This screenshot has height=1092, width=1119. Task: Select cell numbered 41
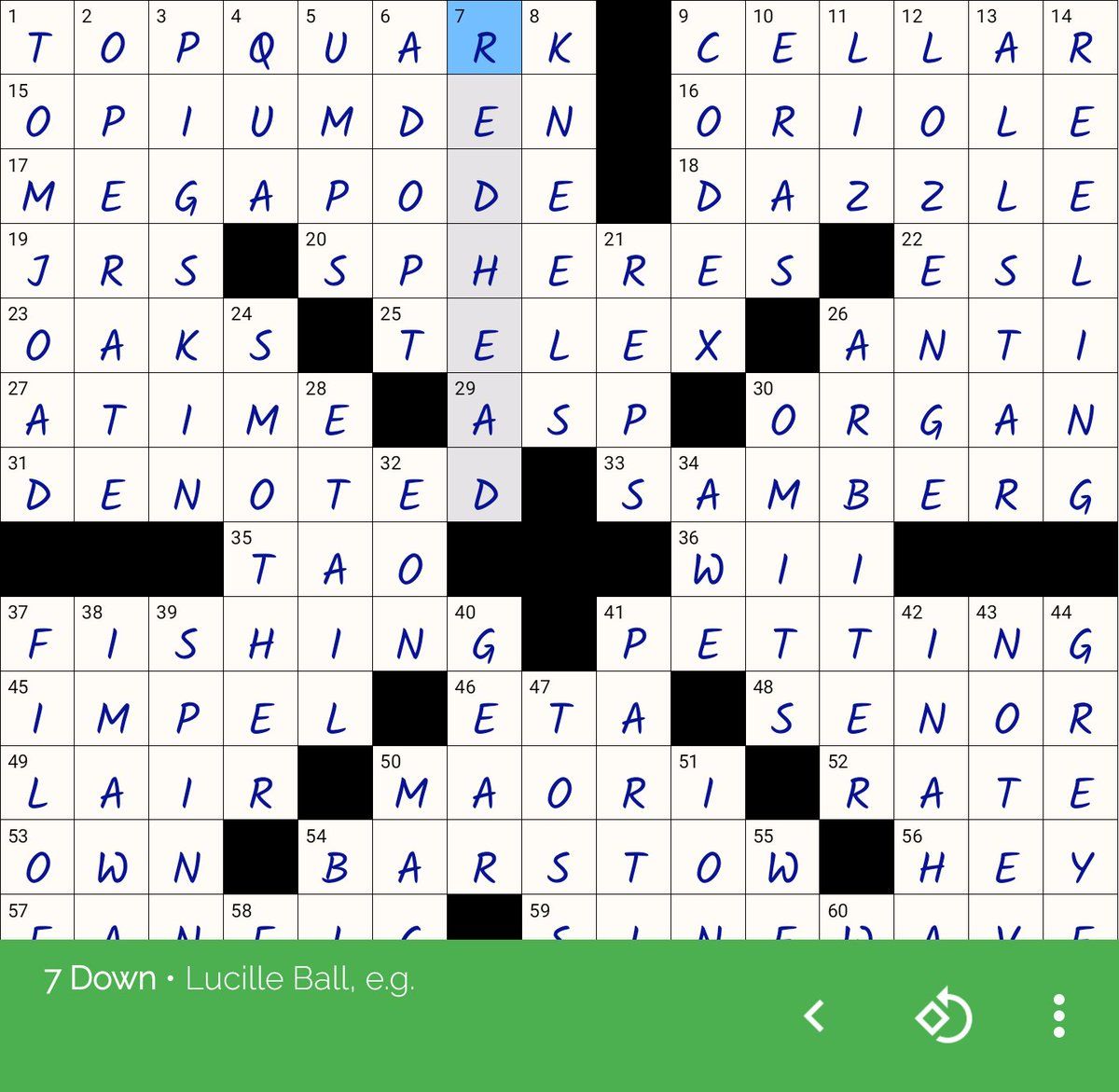(x=633, y=634)
